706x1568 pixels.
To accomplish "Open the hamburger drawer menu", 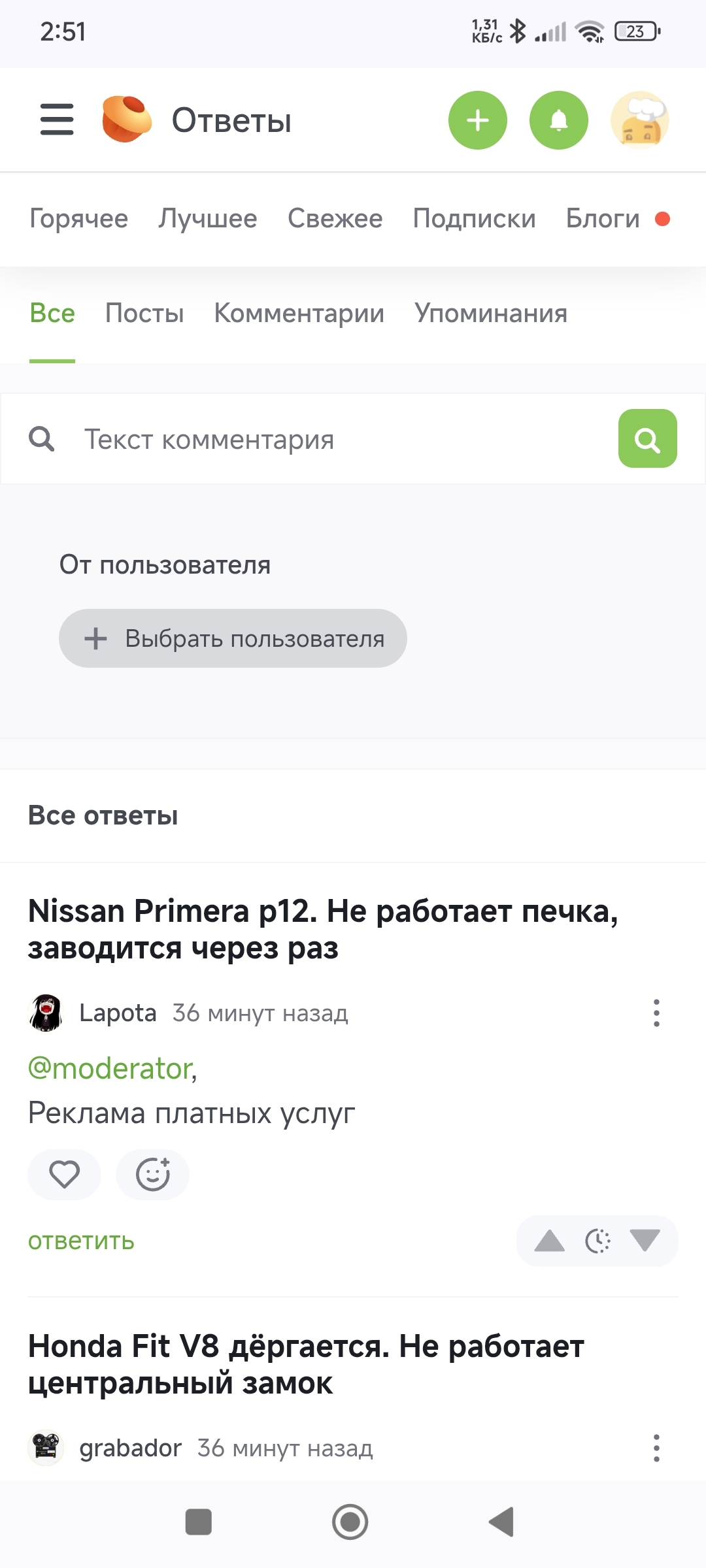I will tap(57, 120).
